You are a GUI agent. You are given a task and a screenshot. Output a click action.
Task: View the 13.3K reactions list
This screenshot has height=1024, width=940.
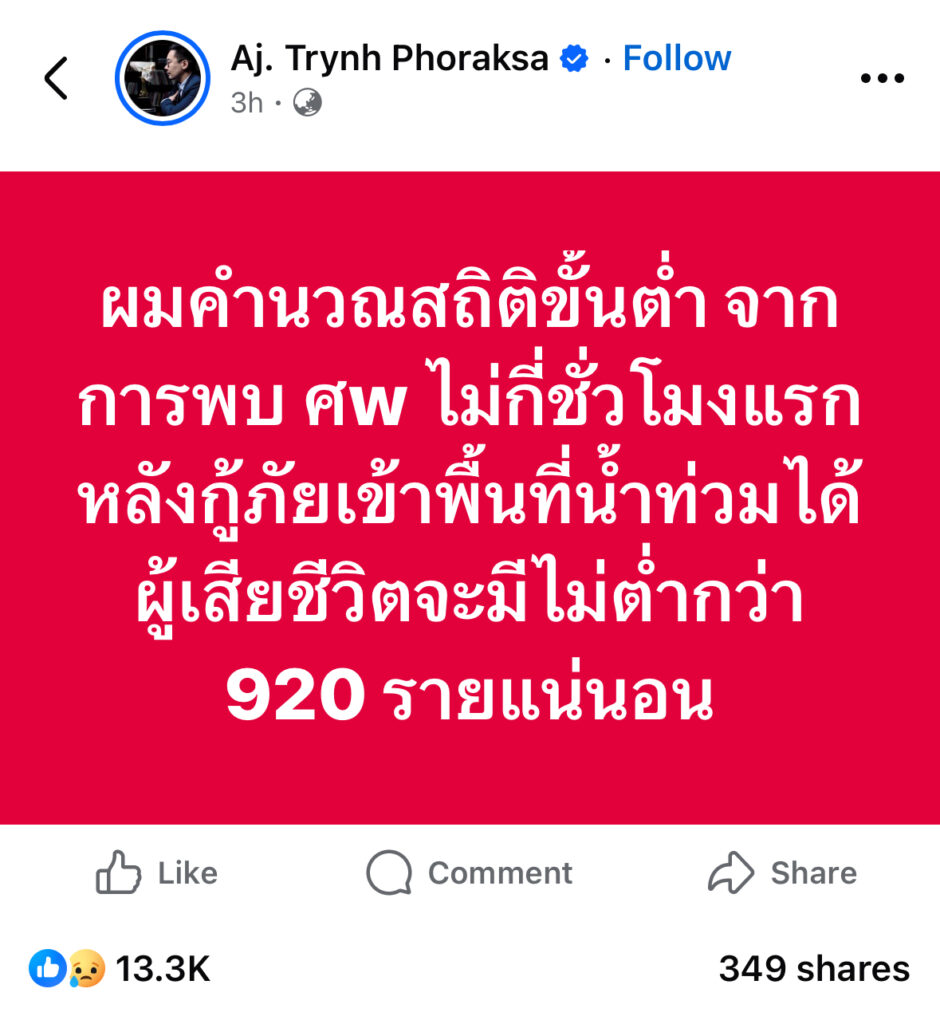[120, 968]
